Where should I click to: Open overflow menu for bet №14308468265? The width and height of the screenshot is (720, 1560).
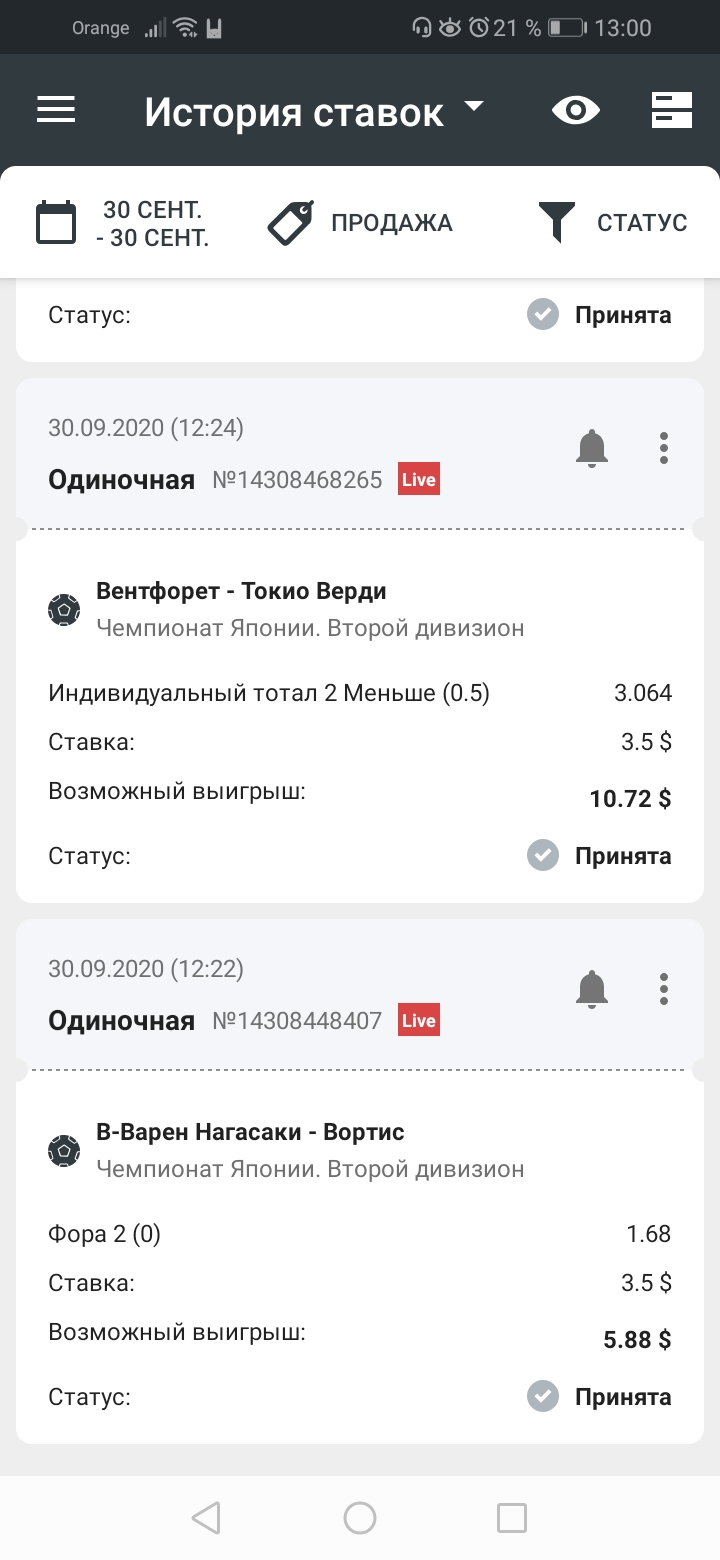click(x=664, y=447)
